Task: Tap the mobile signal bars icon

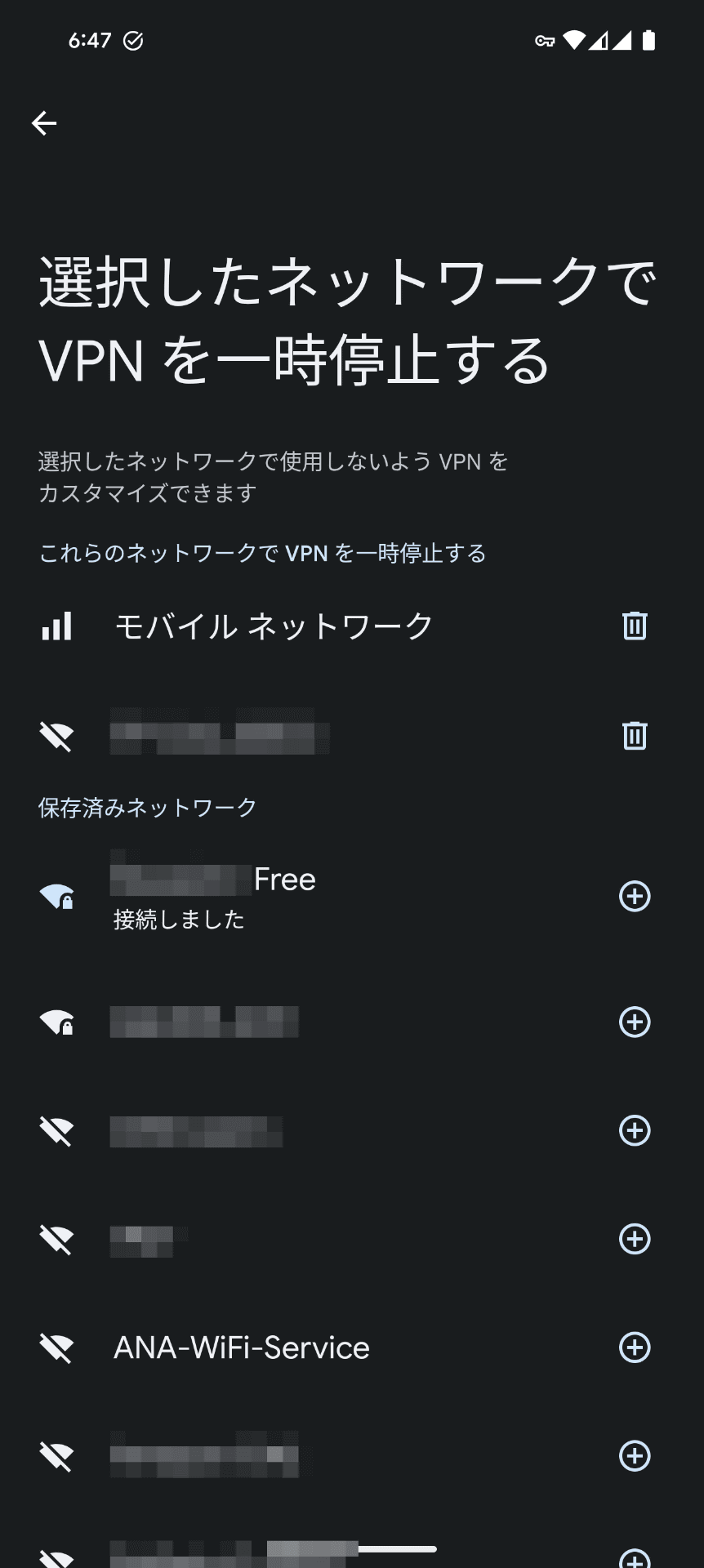Action: point(57,625)
